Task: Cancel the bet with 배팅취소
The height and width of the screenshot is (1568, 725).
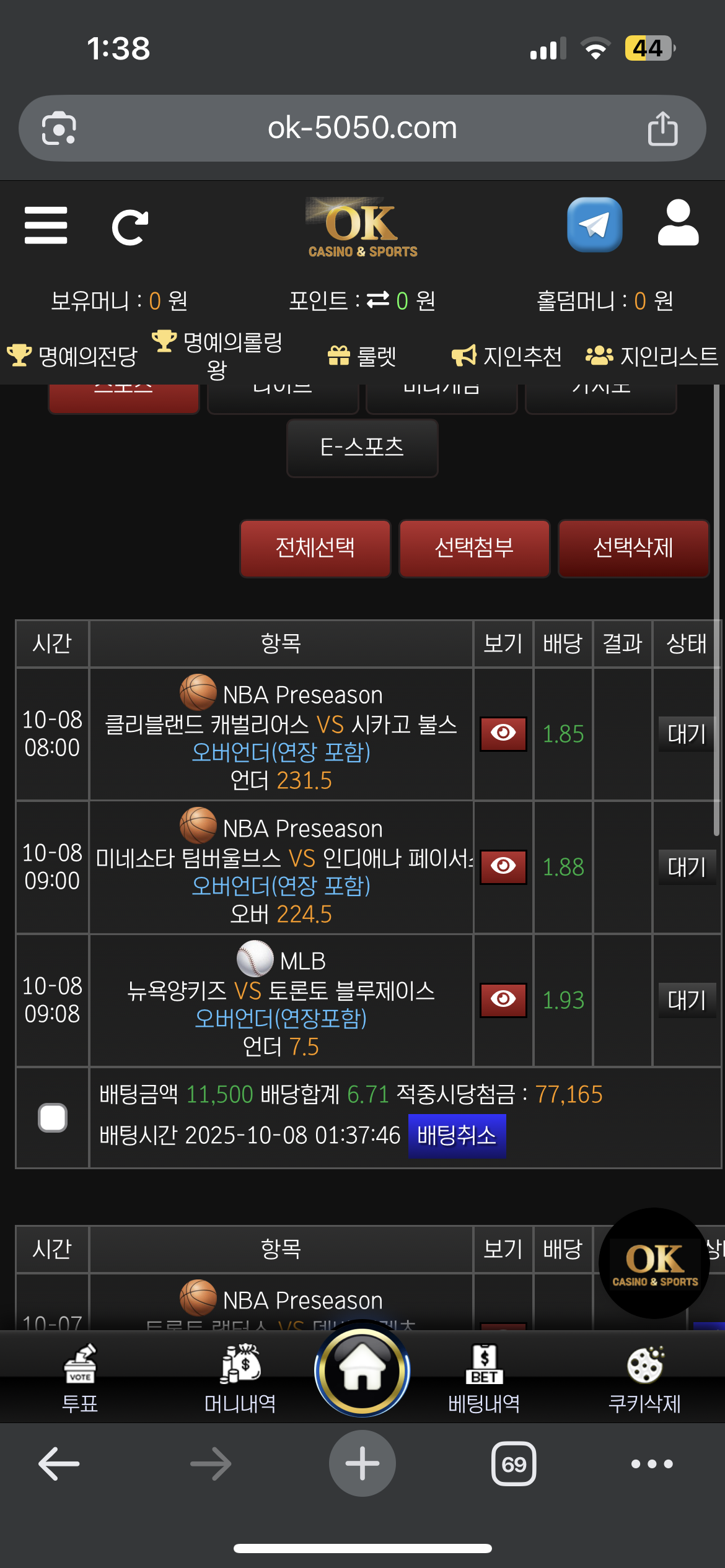Action: (x=457, y=1136)
